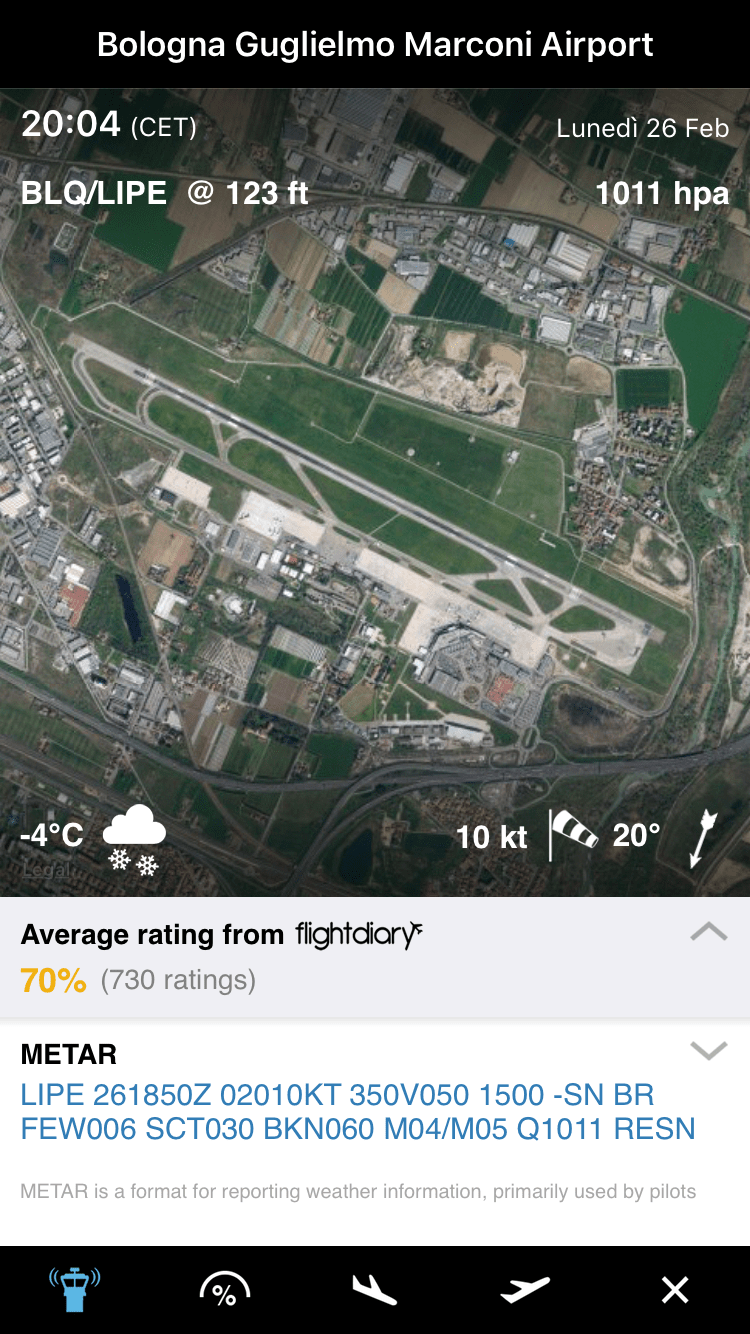
Task: Close the Bologna airport details screen
Action: [675, 1290]
